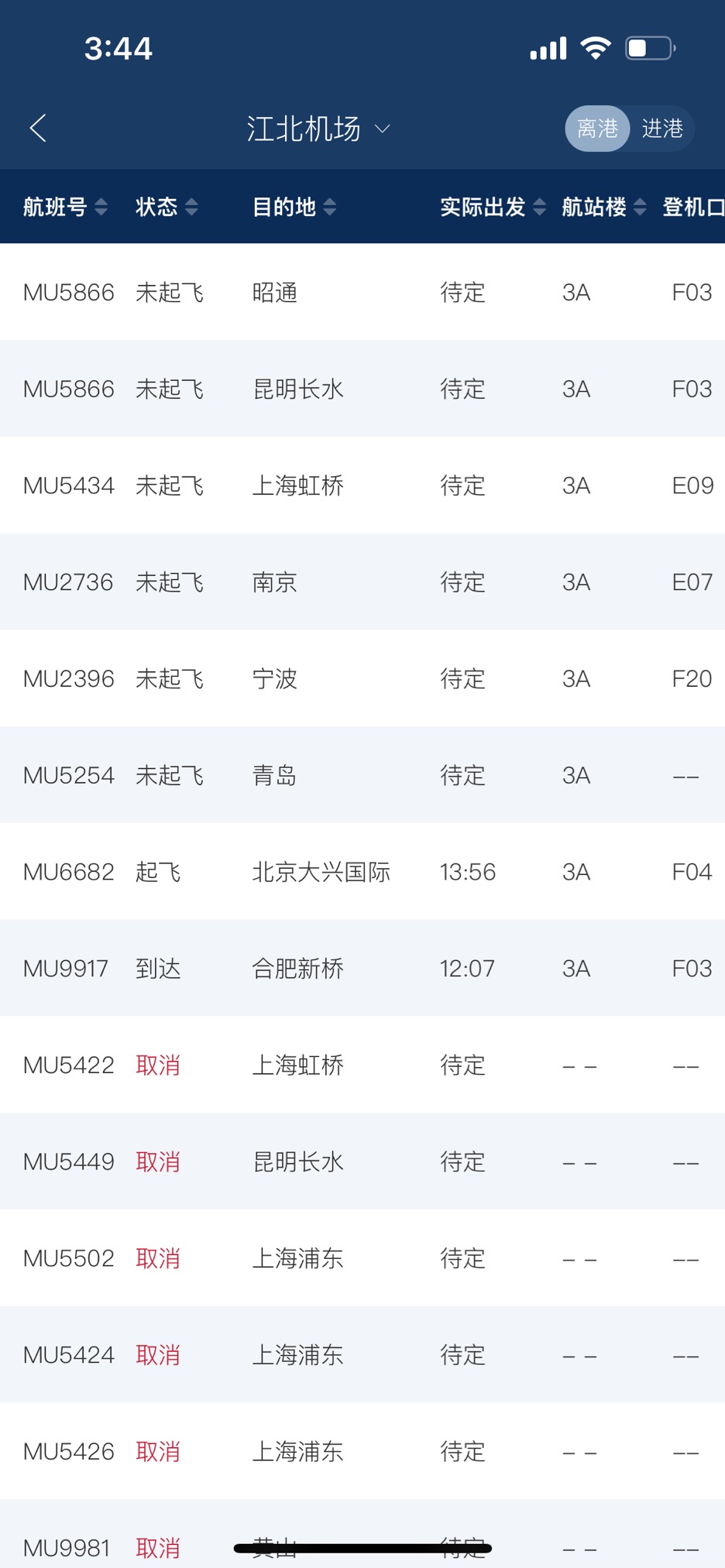This screenshot has width=725, height=1568.
Task: Sort flights by 航班号 column
Action: point(65,207)
